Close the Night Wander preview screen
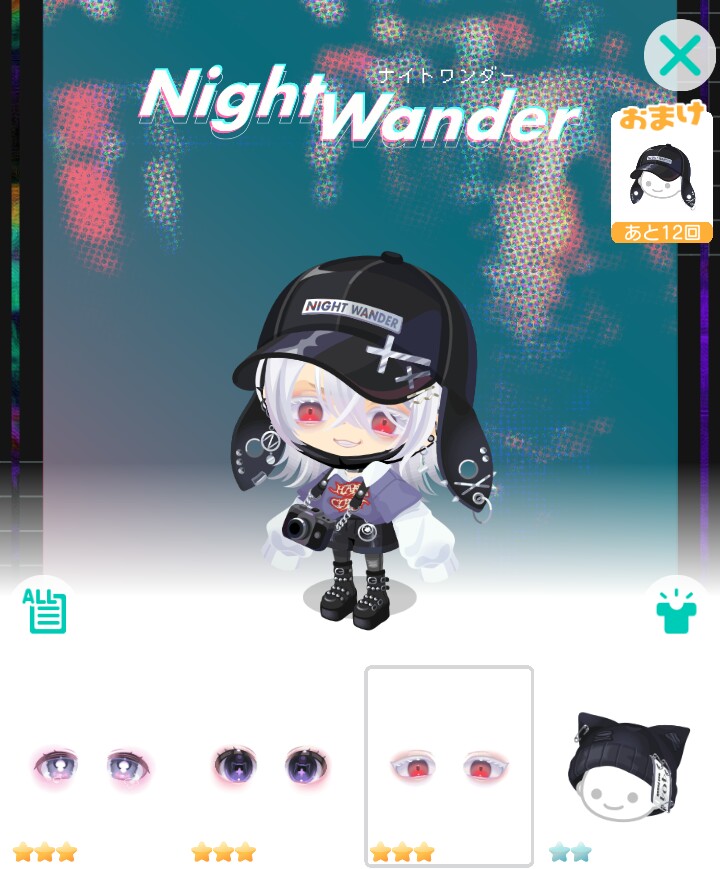 [x=679, y=56]
